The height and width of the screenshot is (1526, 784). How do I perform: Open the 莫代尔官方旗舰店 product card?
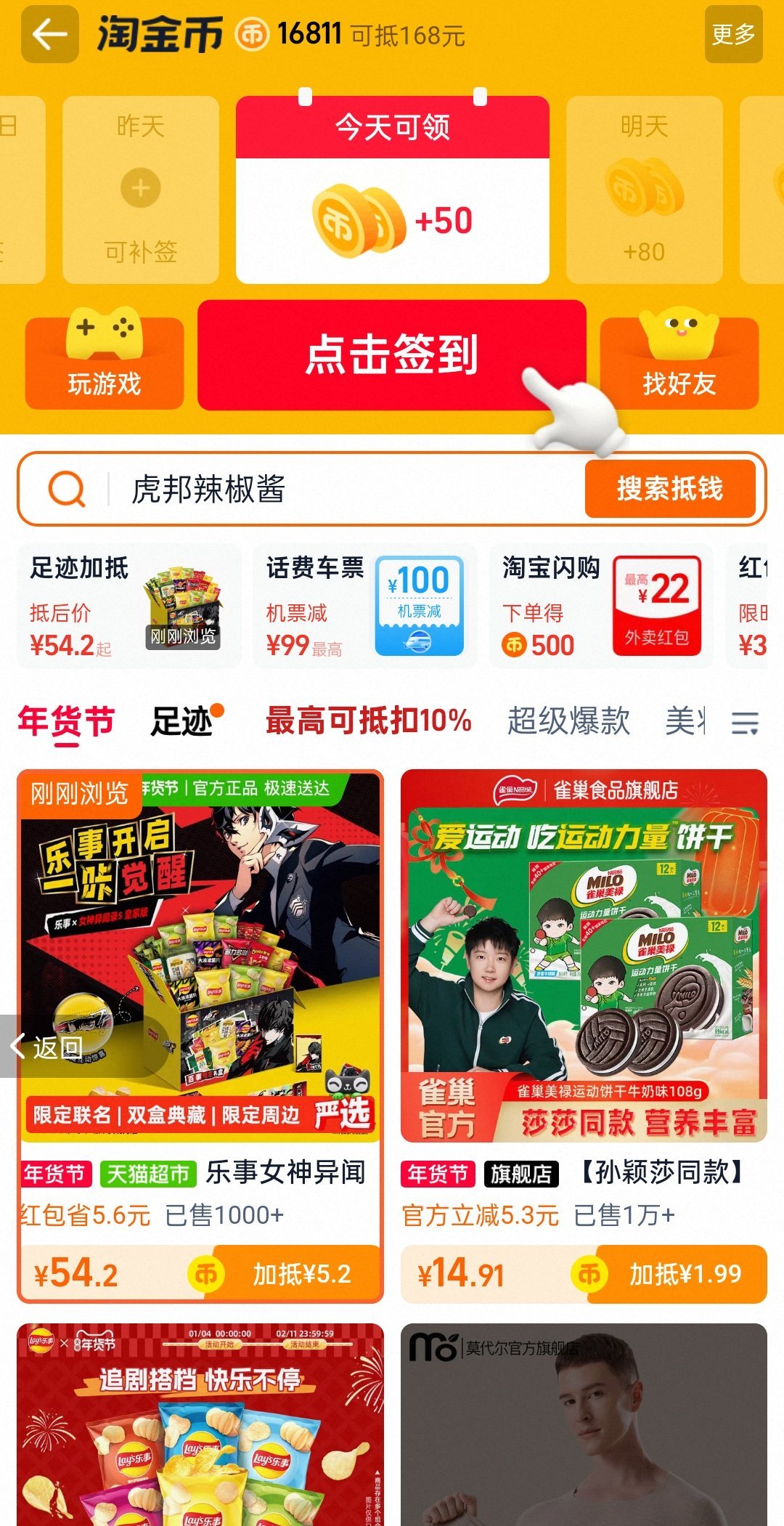coord(584,1424)
